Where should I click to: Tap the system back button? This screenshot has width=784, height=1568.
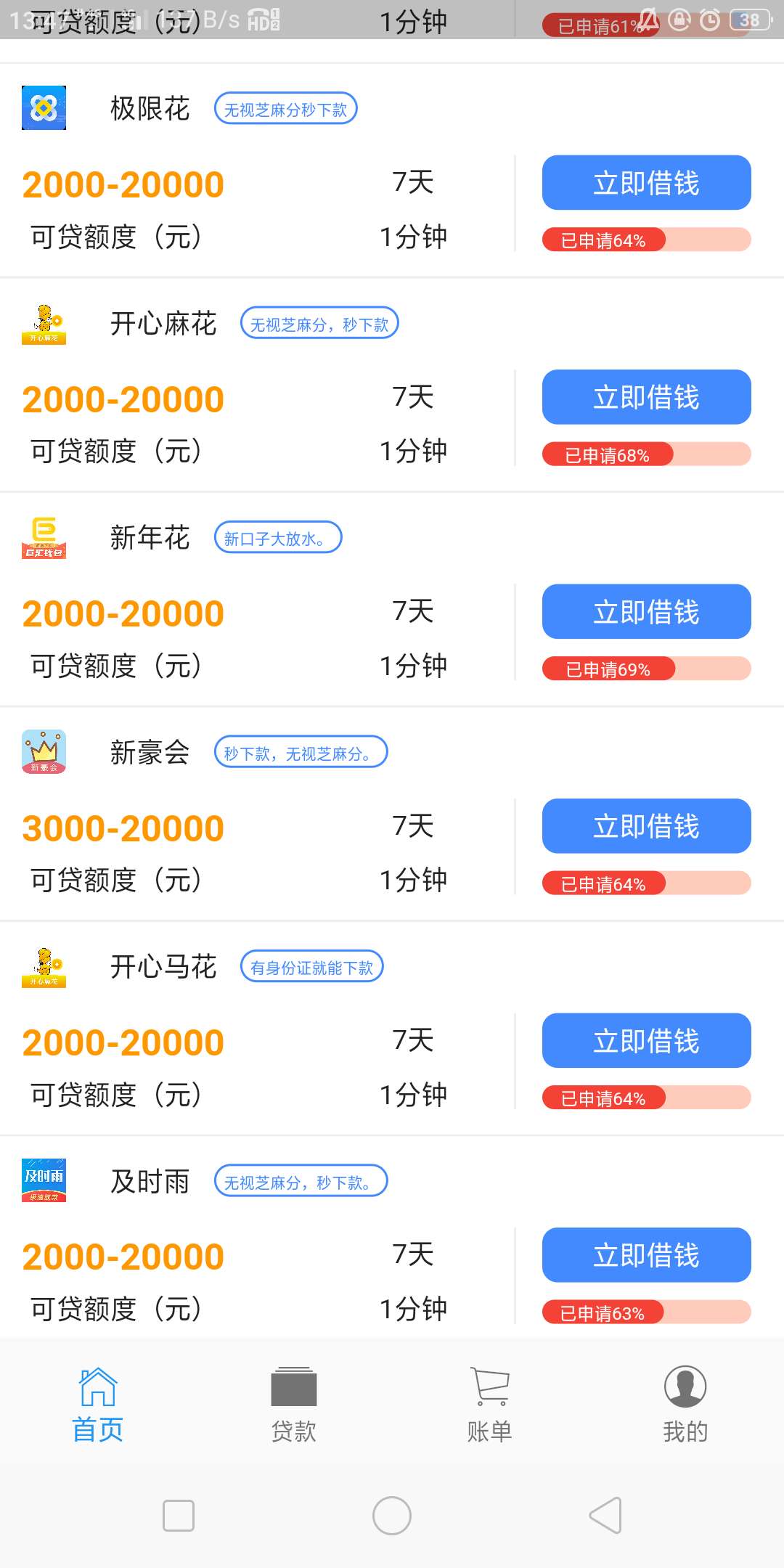[605, 1516]
